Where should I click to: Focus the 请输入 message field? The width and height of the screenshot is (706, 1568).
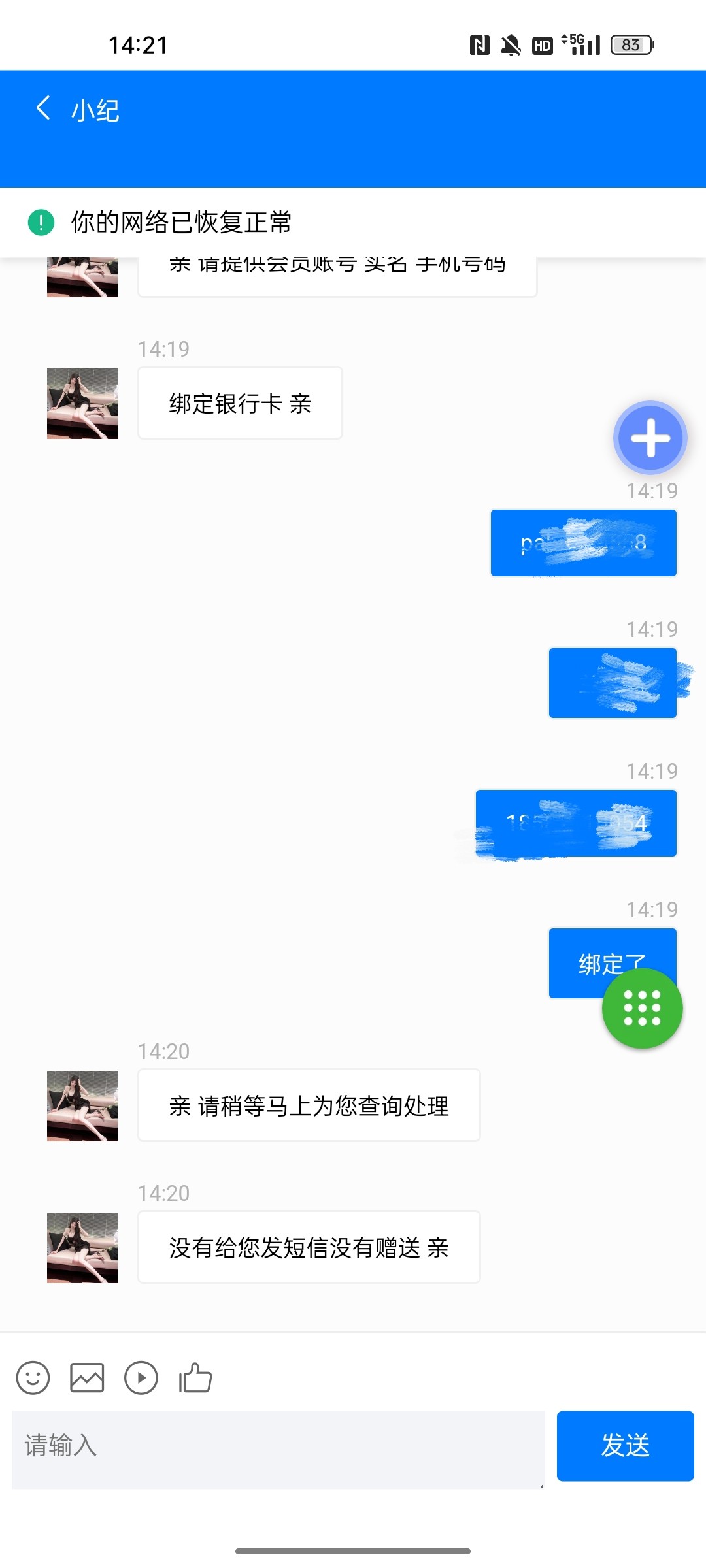coord(278,1449)
